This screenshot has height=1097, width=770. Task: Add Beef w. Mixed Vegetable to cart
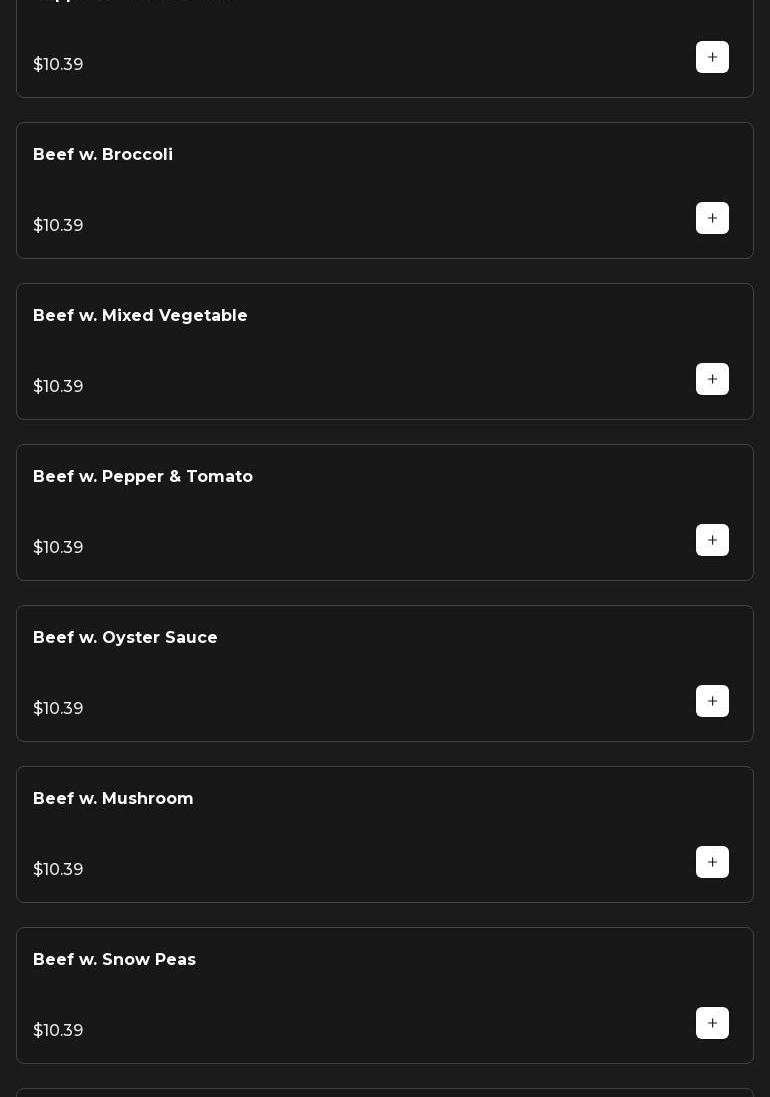712,379
